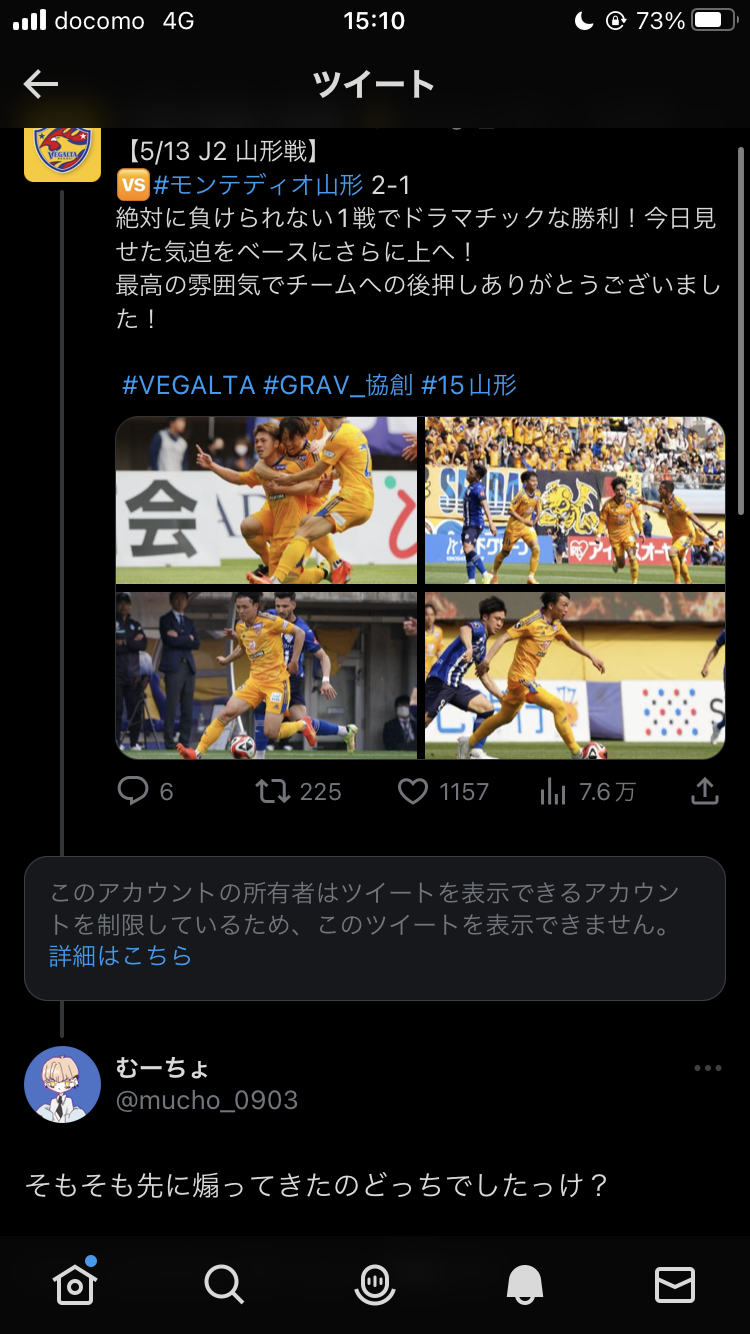Open the #GRAV_協創 hashtag
Screen dimensions: 750x1334
point(338,385)
